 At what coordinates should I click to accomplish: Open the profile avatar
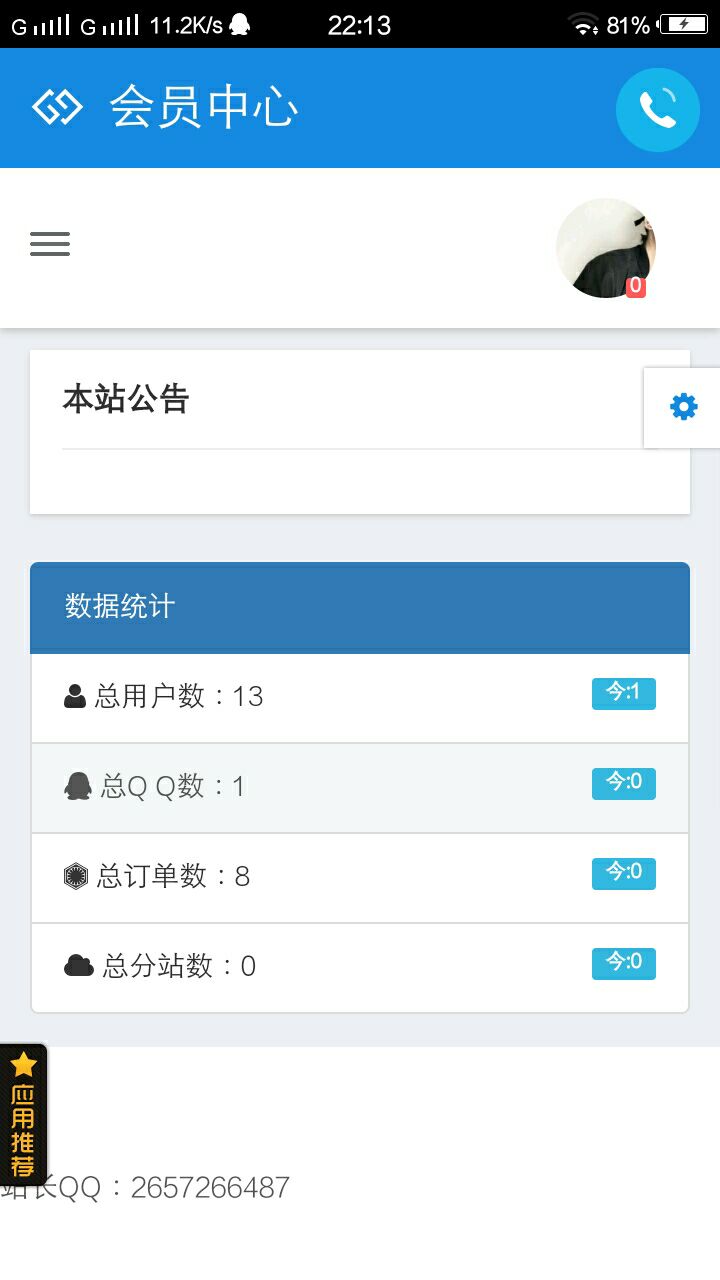coord(606,248)
